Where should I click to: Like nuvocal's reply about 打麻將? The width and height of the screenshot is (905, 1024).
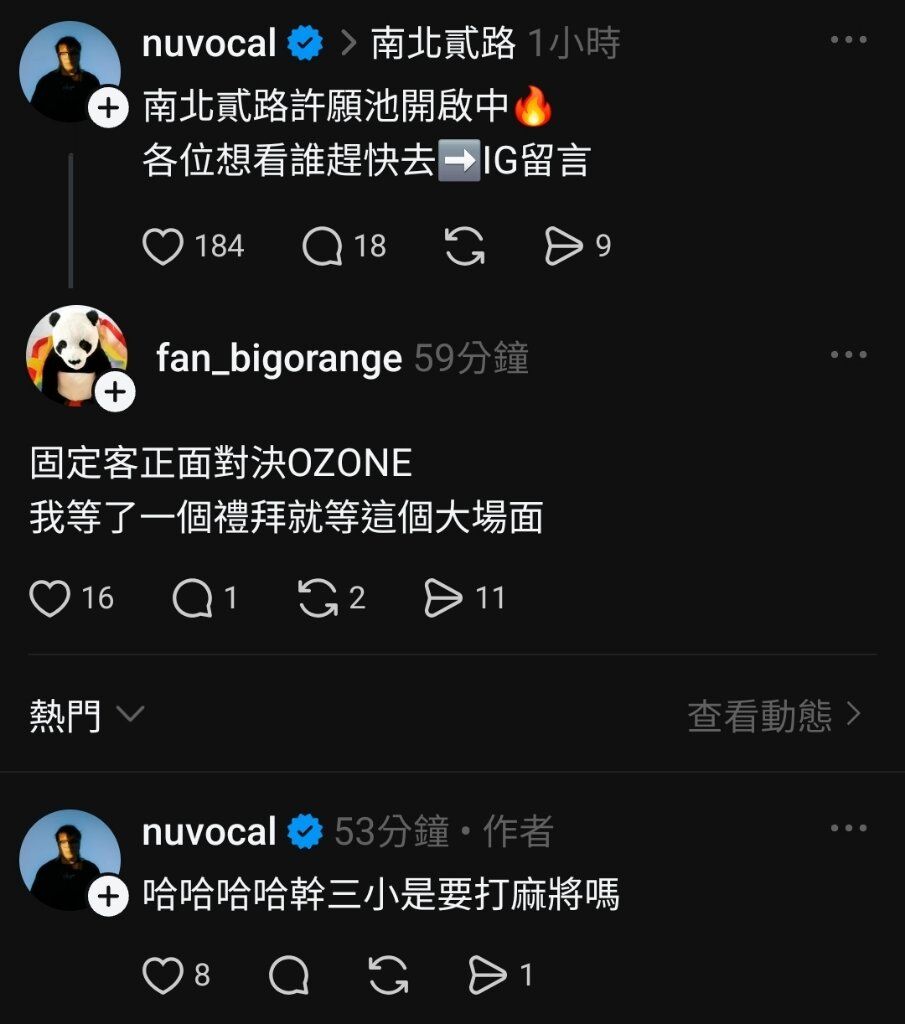[163, 975]
